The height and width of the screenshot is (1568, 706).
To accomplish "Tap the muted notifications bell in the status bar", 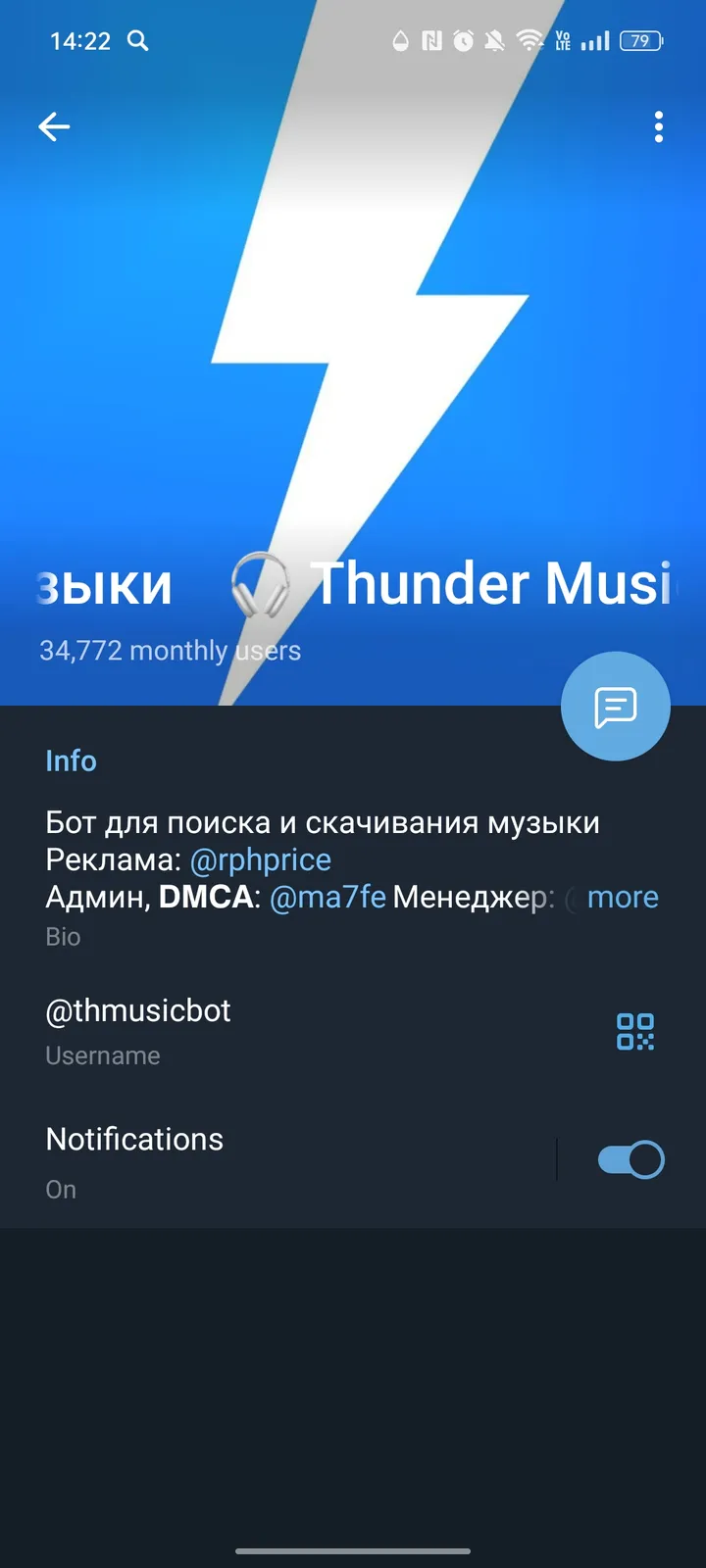I will point(494,41).
